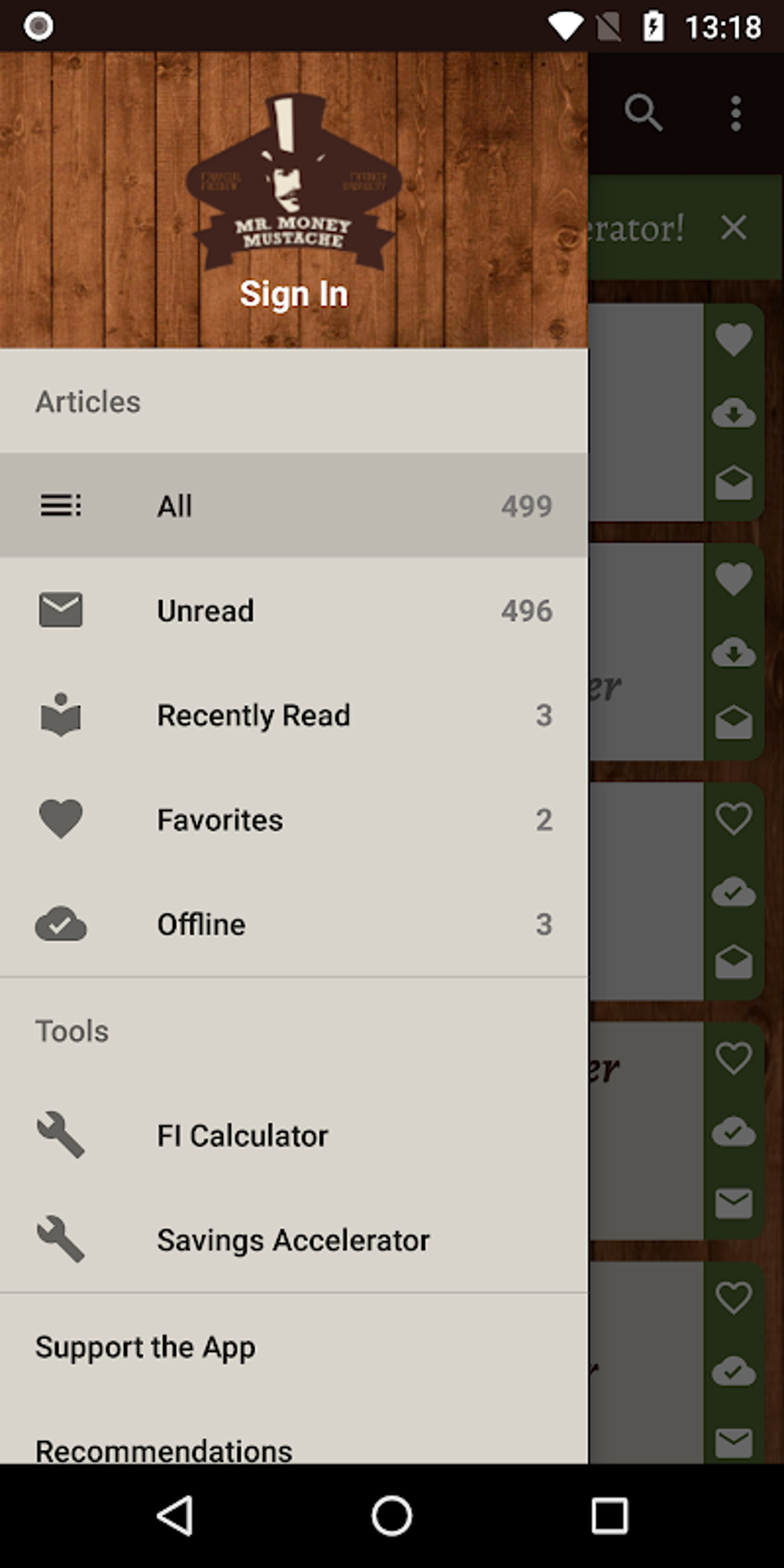Tap Sign In in the drawer header
The width and height of the screenshot is (784, 1568).
(x=294, y=294)
